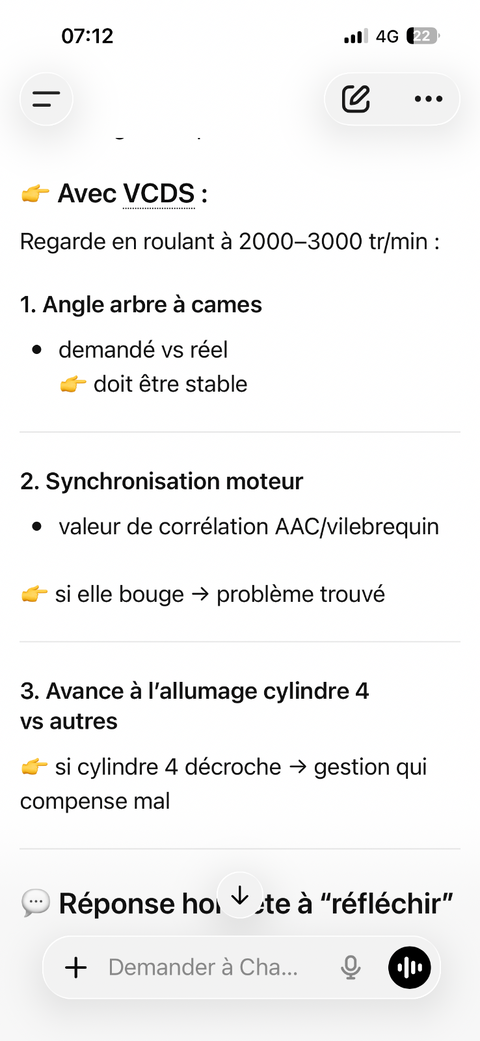480x1041 pixels.
Task: Start dictation with the microphone icon
Action: point(351,968)
